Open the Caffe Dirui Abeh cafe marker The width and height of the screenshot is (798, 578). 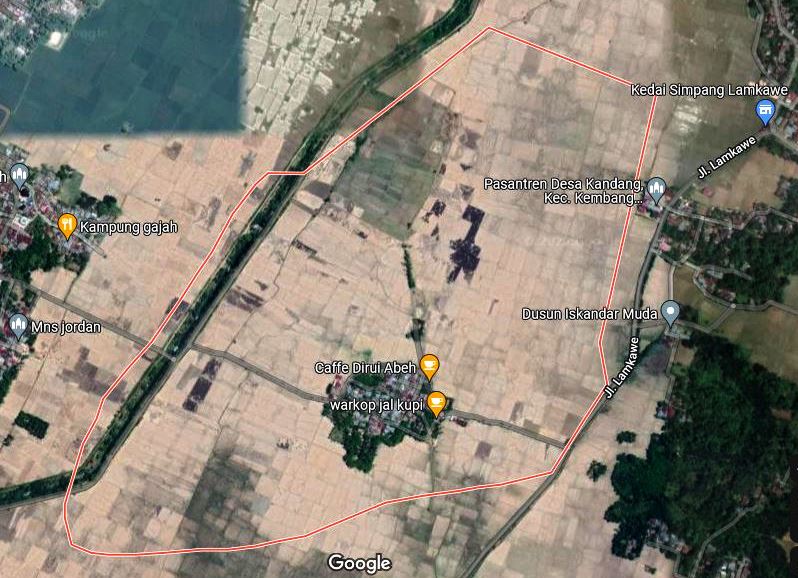[429, 365]
